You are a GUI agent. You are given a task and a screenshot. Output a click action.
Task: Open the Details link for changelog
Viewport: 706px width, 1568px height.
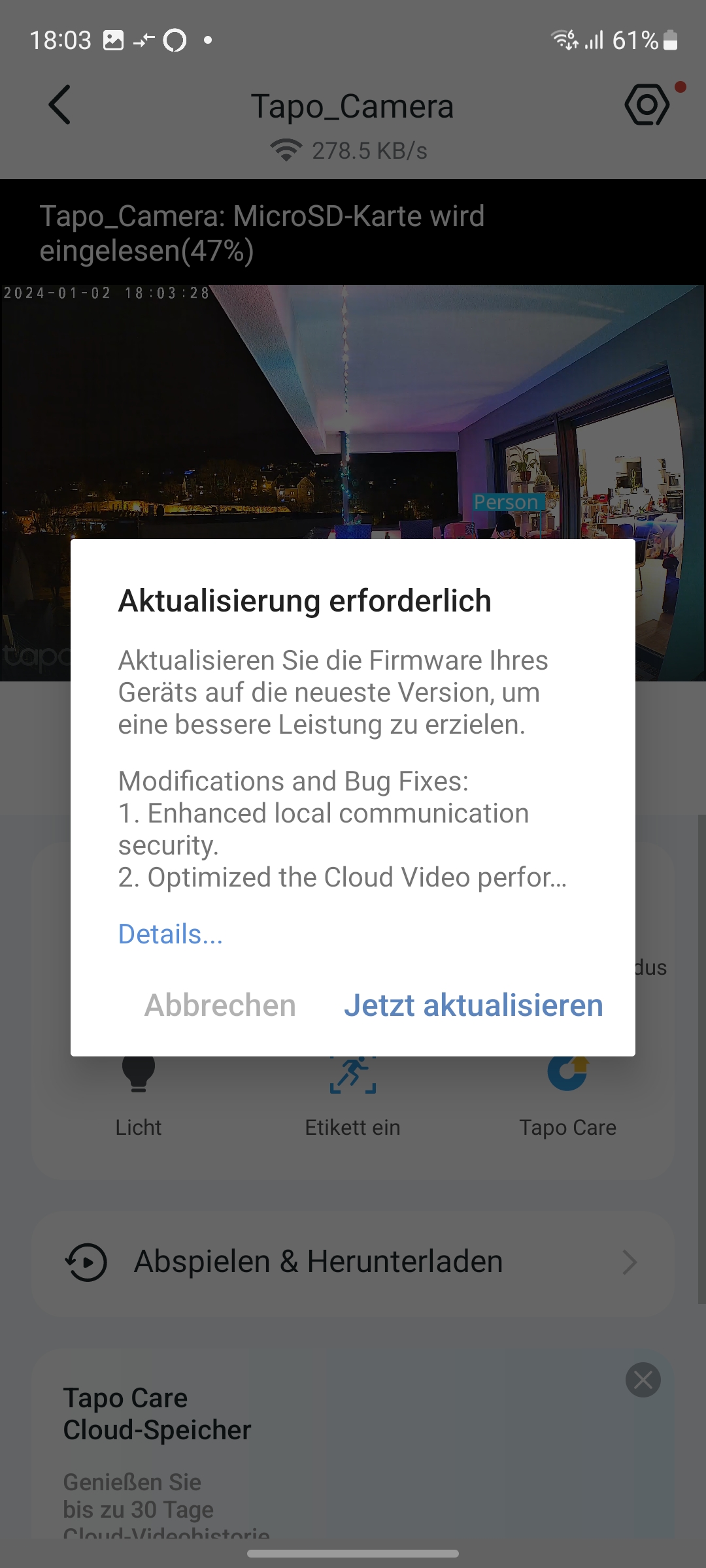click(x=170, y=934)
